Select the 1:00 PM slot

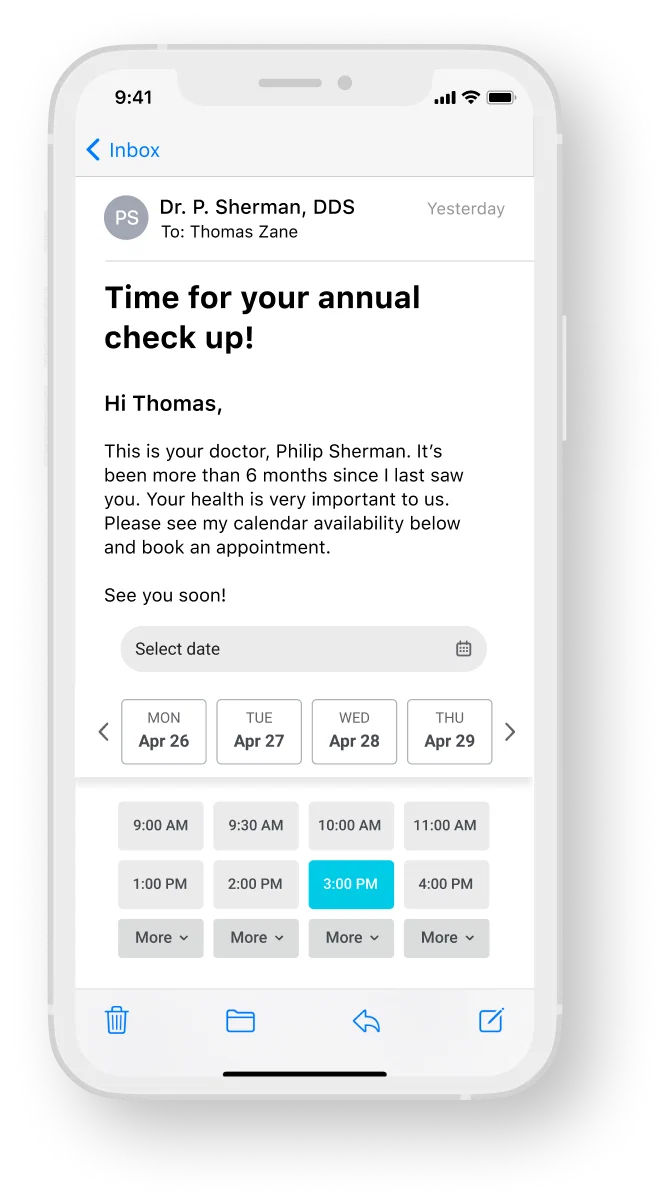click(160, 884)
